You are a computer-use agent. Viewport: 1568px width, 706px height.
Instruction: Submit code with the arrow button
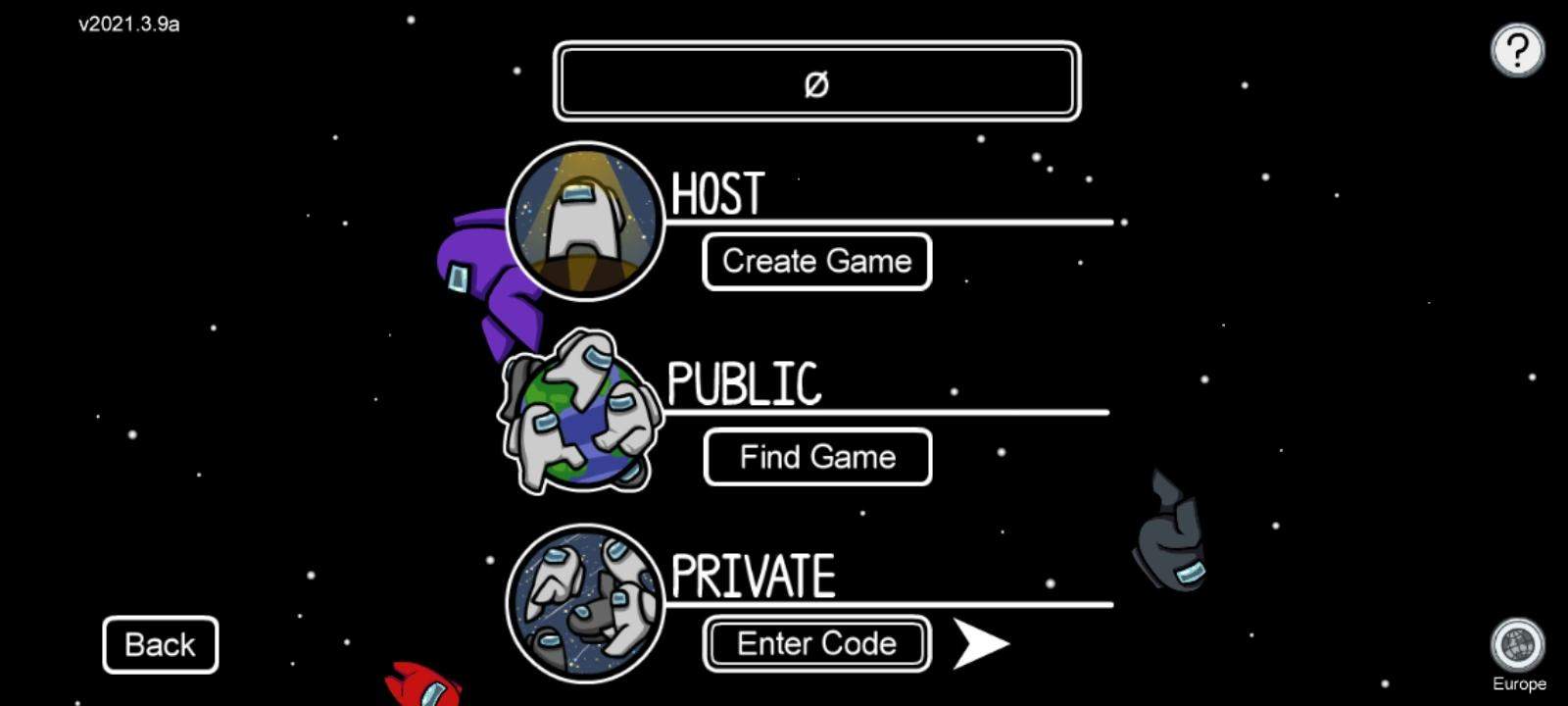click(979, 644)
